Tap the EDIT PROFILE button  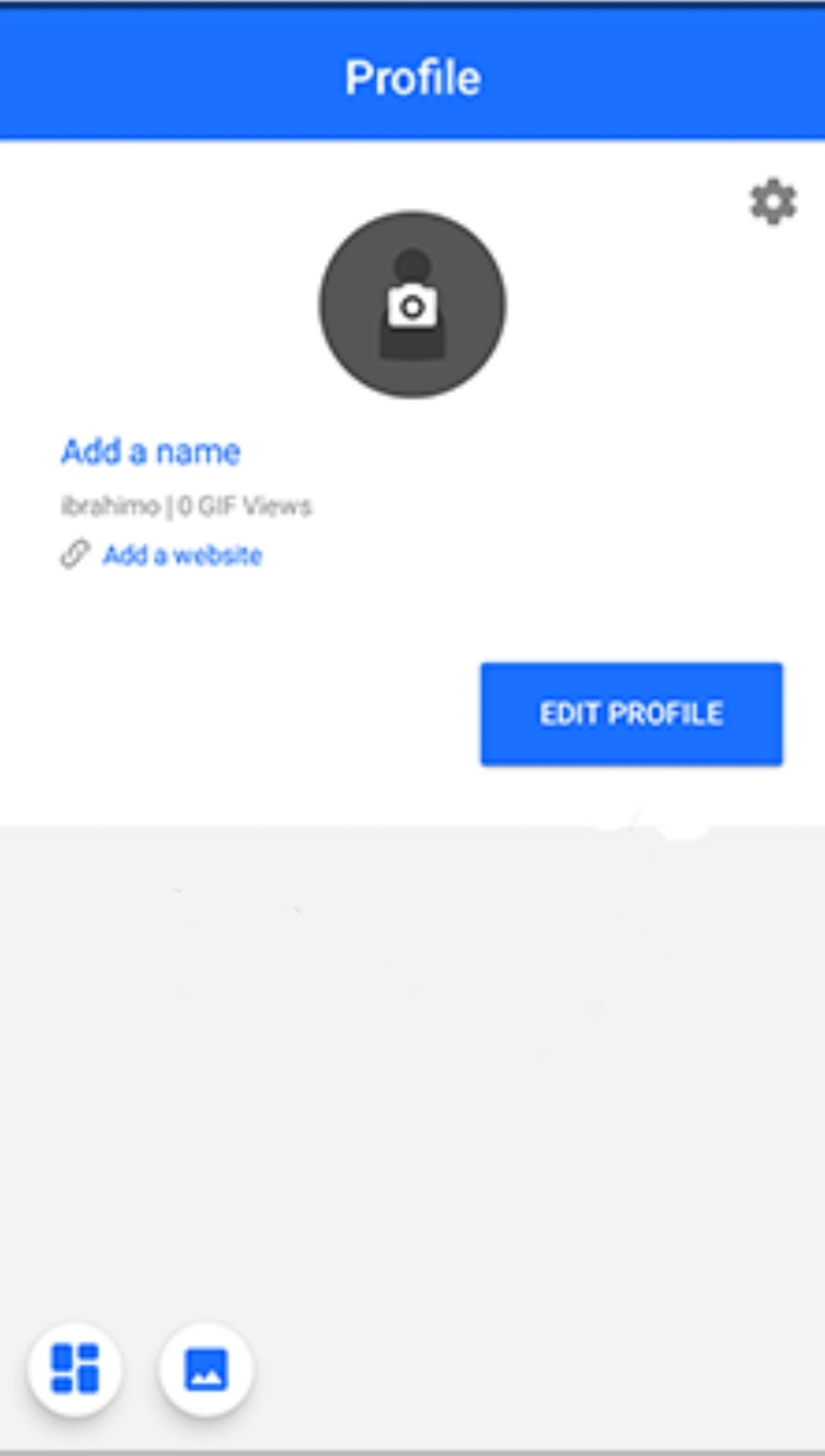631,714
